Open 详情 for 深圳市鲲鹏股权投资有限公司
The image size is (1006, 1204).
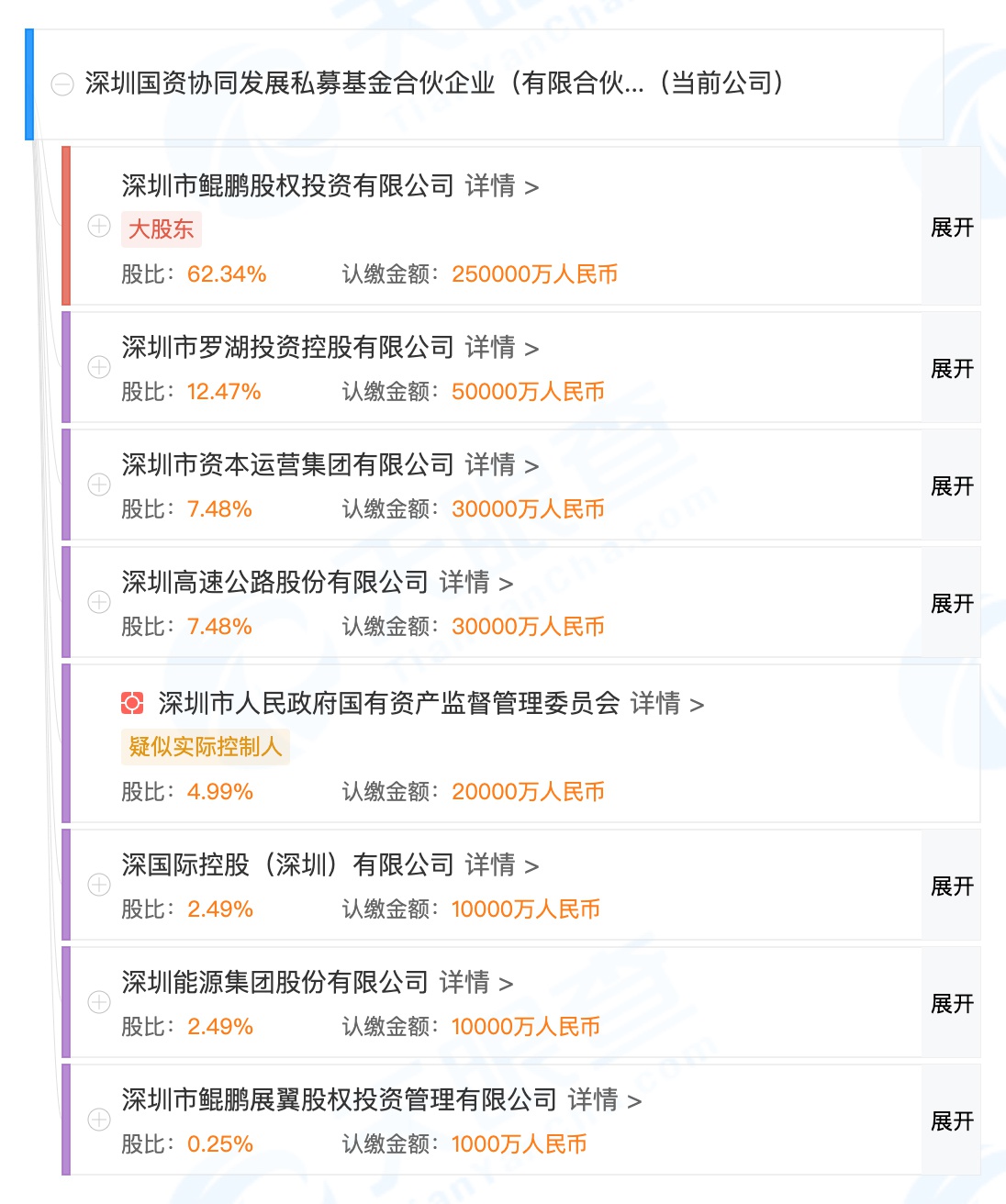click(x=501, y=186)
